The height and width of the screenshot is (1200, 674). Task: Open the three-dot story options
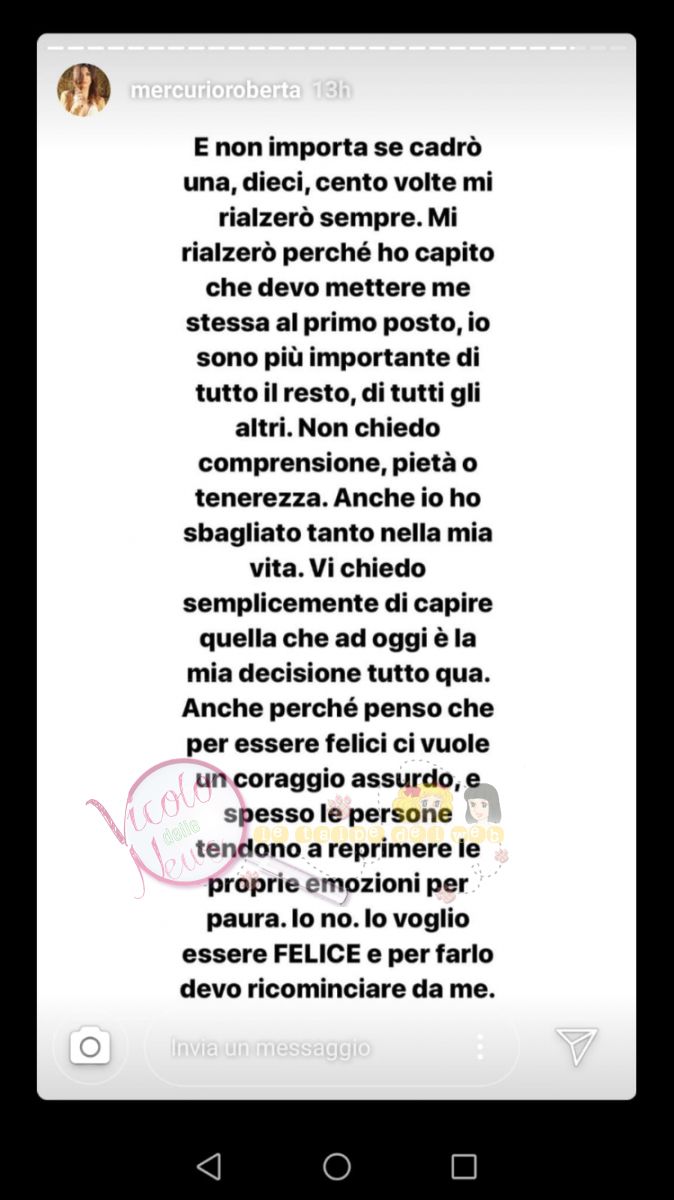point(480,1047)
